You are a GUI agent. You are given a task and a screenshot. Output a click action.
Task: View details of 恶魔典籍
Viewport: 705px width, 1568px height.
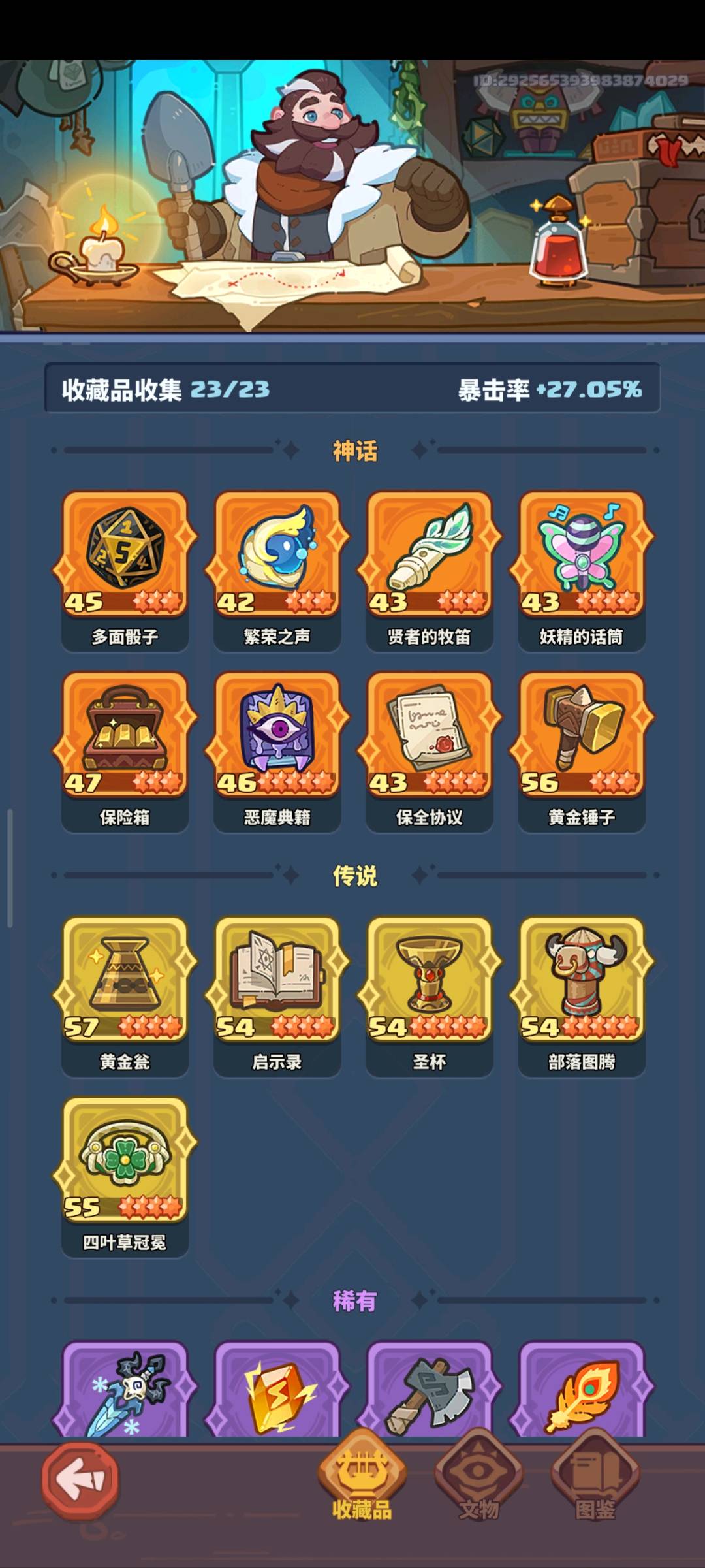coord(277,735)
